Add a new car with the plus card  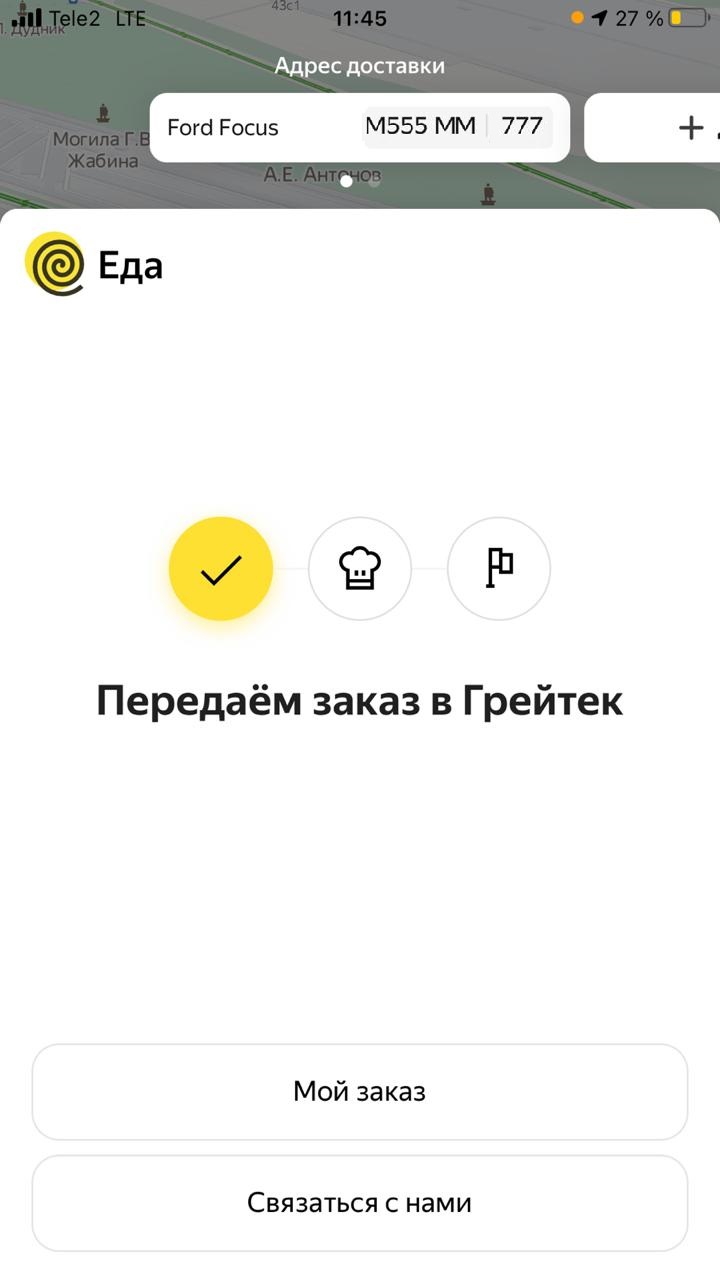point(653,127)
